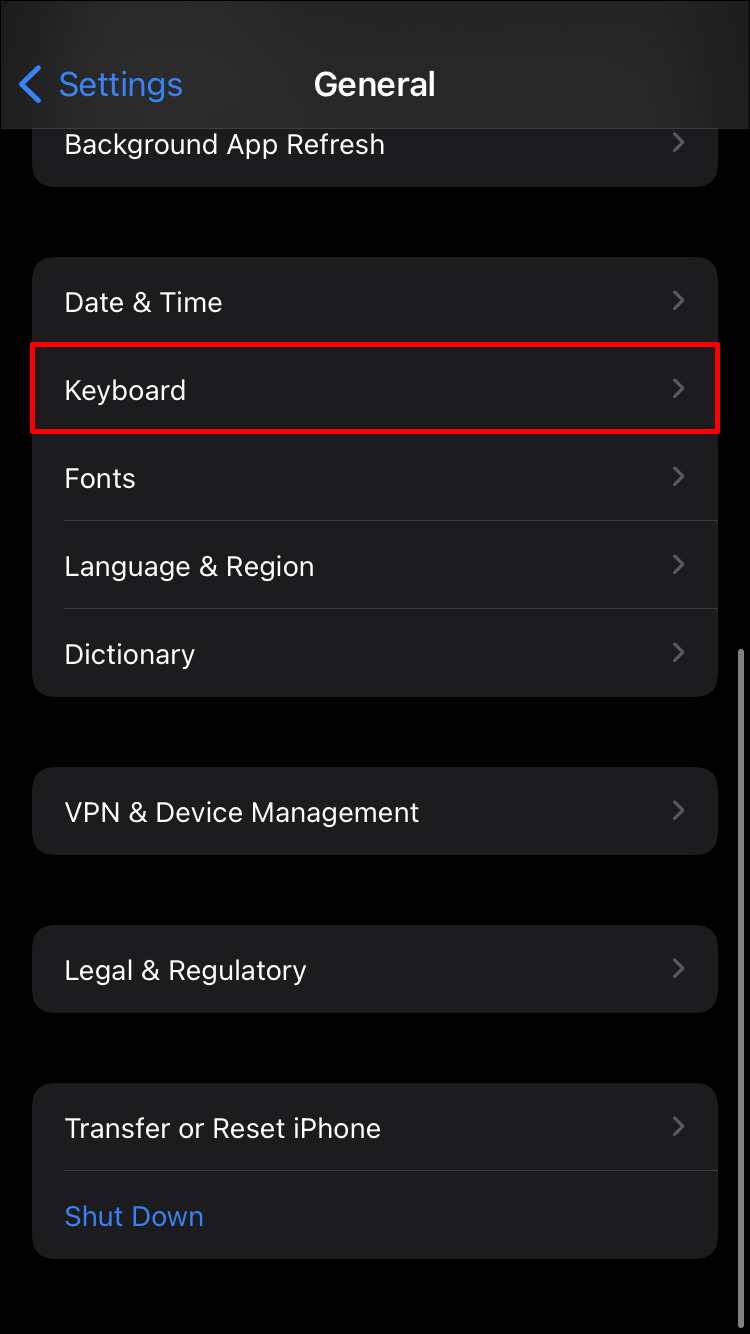
Task: Open Transfer or Reset iPhone
Action: 374,1128
